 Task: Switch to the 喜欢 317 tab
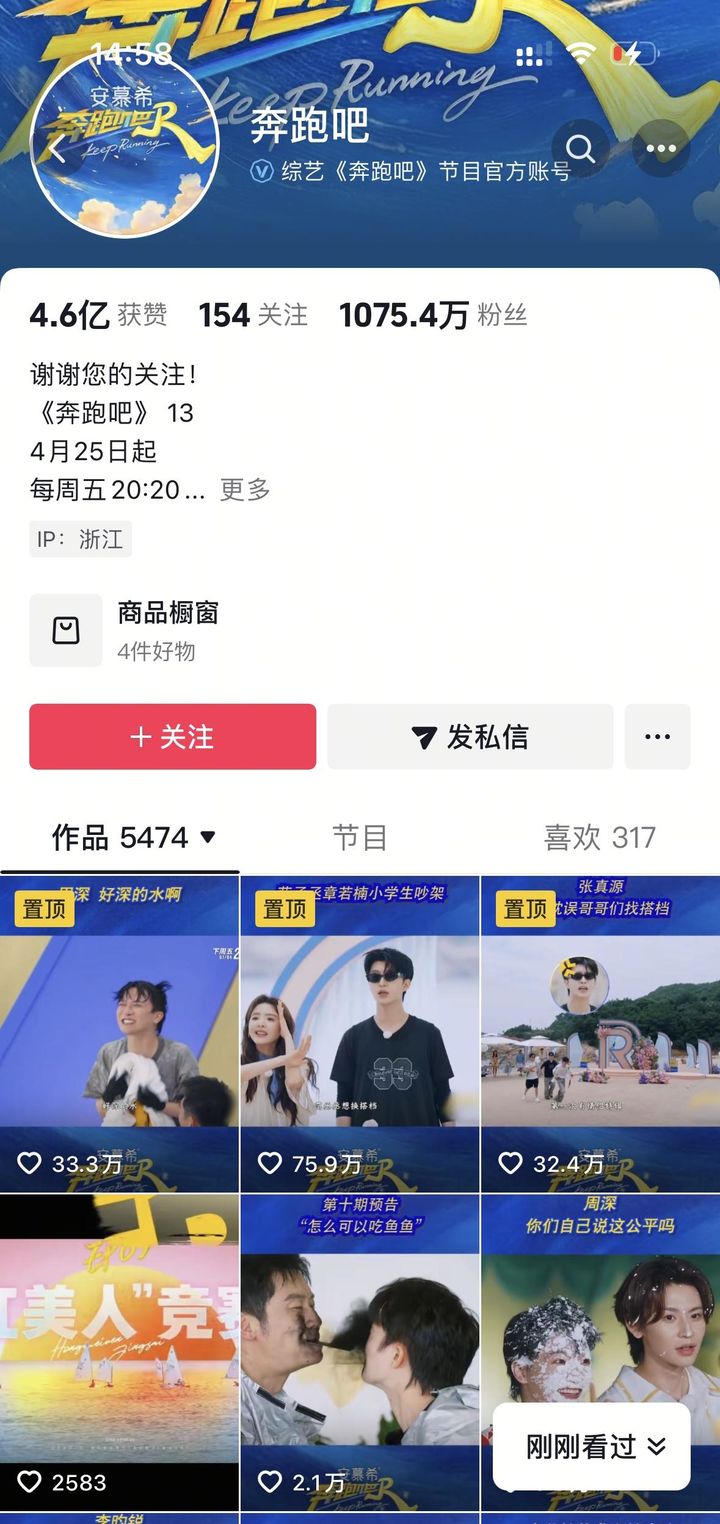click(599, 837)
